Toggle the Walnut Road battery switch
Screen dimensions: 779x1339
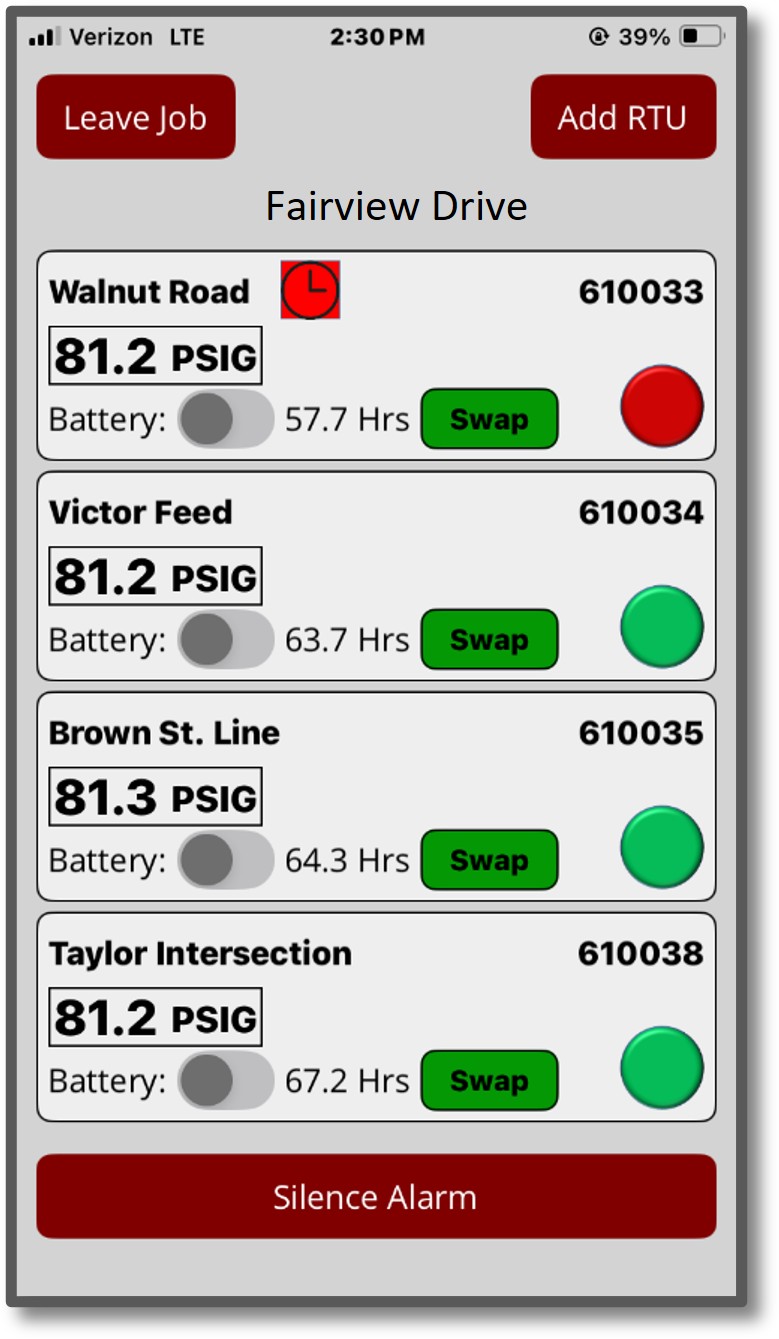pos(225,419)
